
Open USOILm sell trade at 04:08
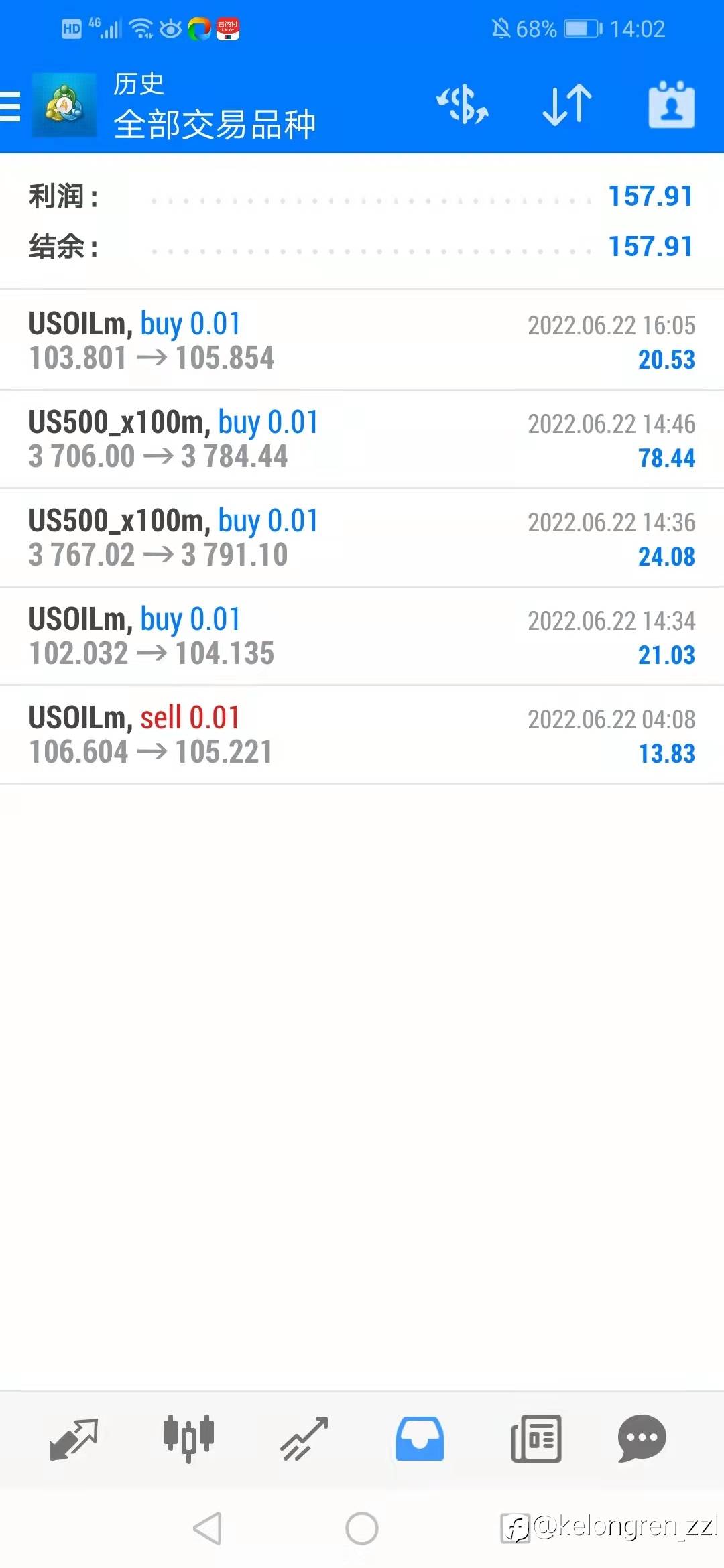point(362,734)
